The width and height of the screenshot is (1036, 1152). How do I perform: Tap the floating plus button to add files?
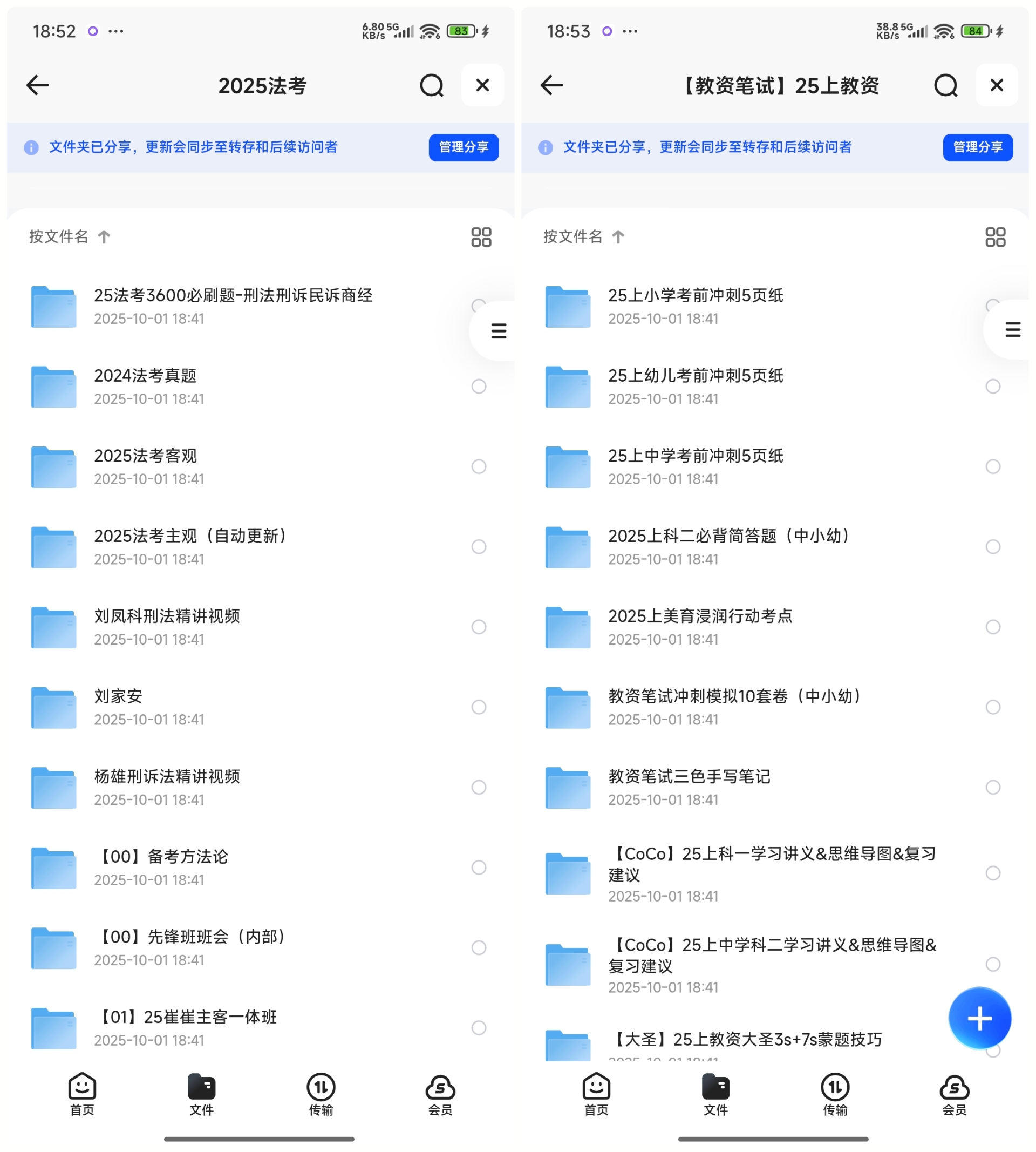tap(980, 1019)
